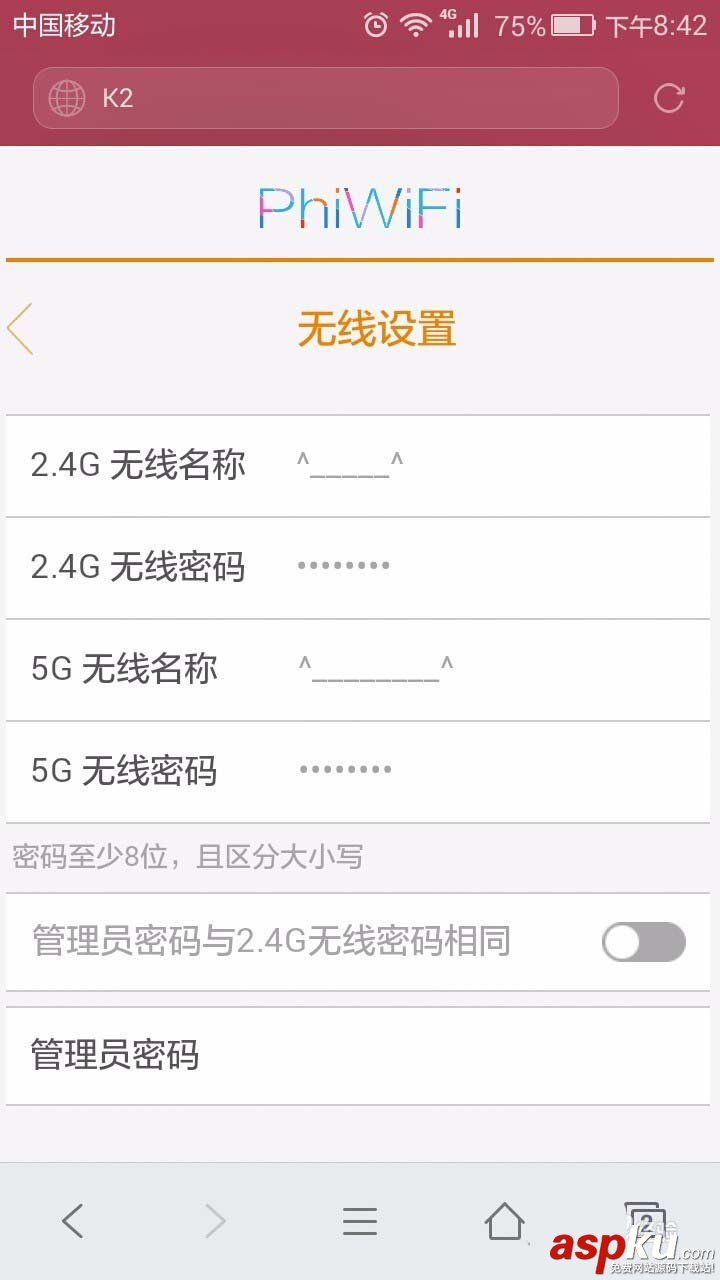Open the tab switcher showing 2 tabs
Viewport: 720px width, 1280px height.
(x=645, y=1220)
